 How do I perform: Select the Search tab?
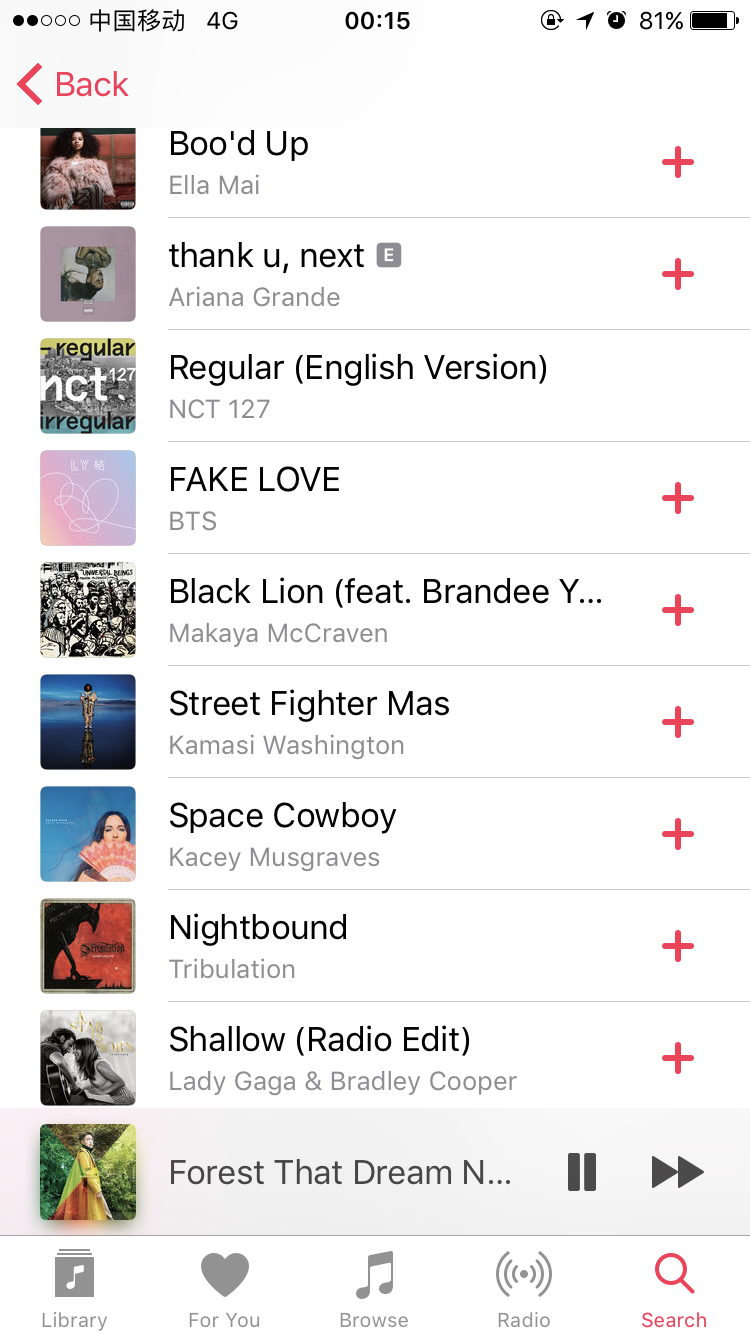pos(674,1288)
